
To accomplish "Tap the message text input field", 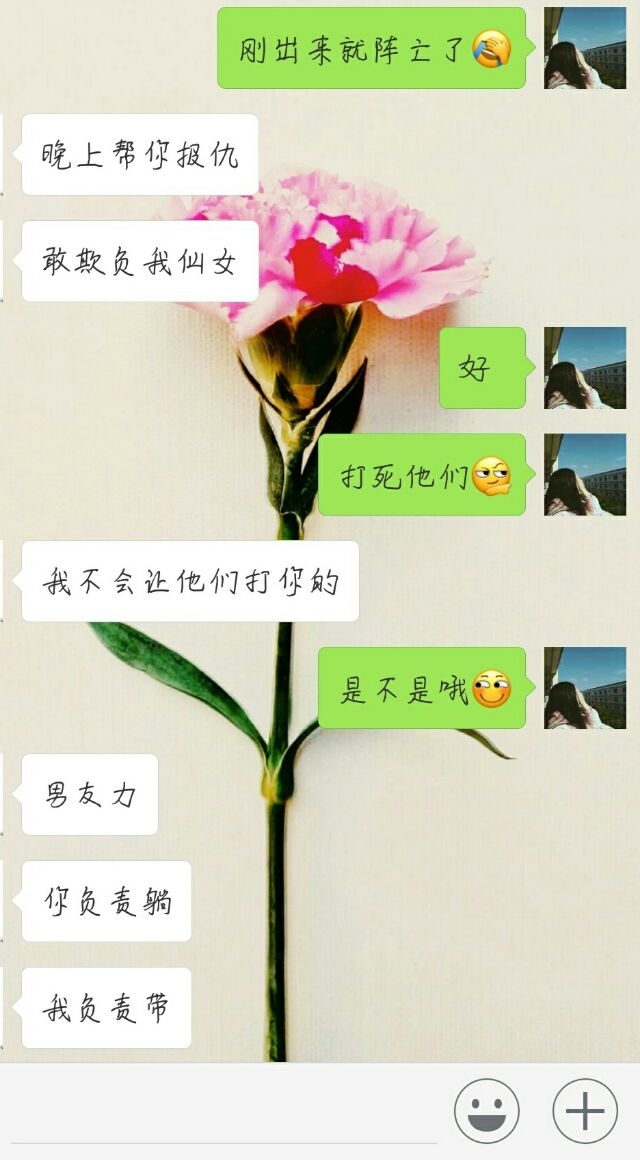I will pos(220,1111).
